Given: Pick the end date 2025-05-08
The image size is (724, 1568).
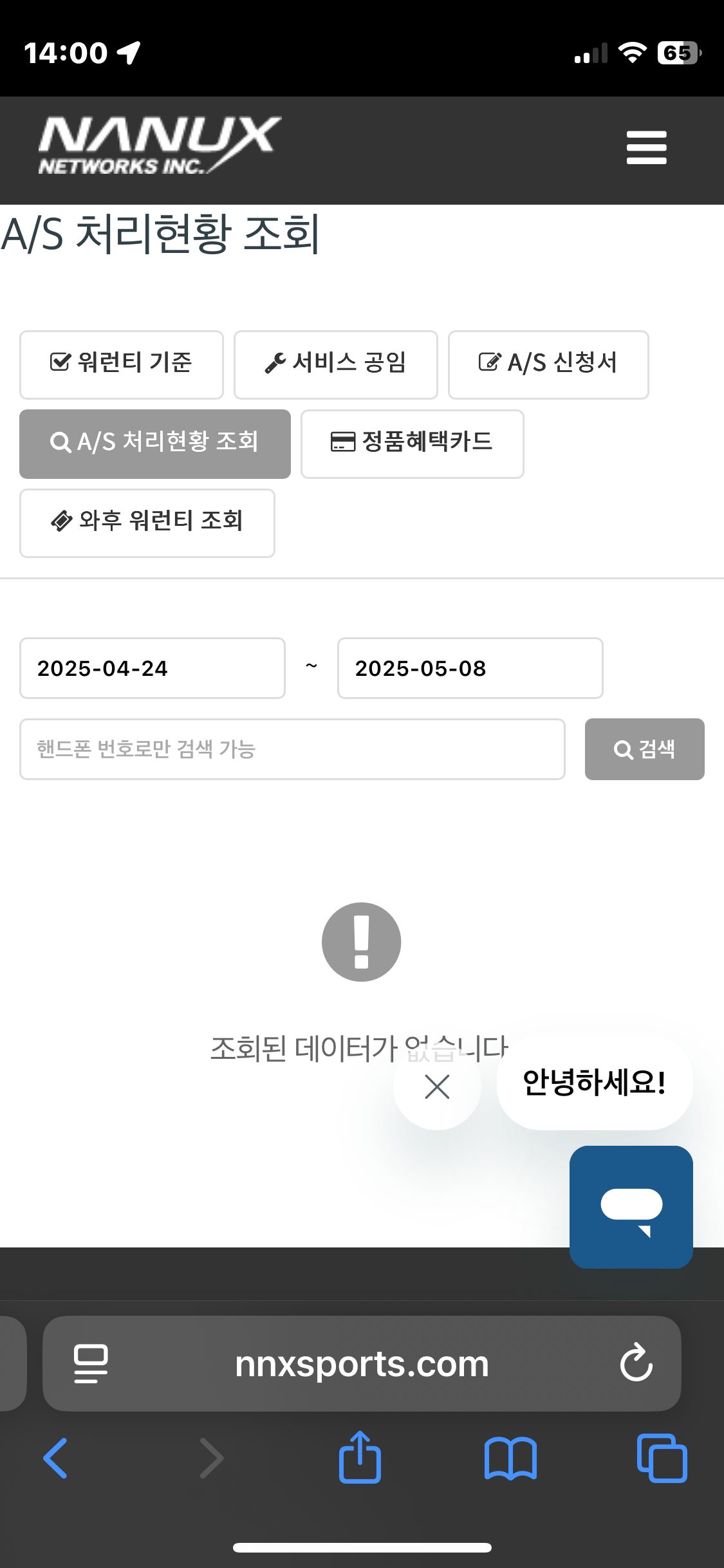Looking at the screenshot, I should click(470, 668).
